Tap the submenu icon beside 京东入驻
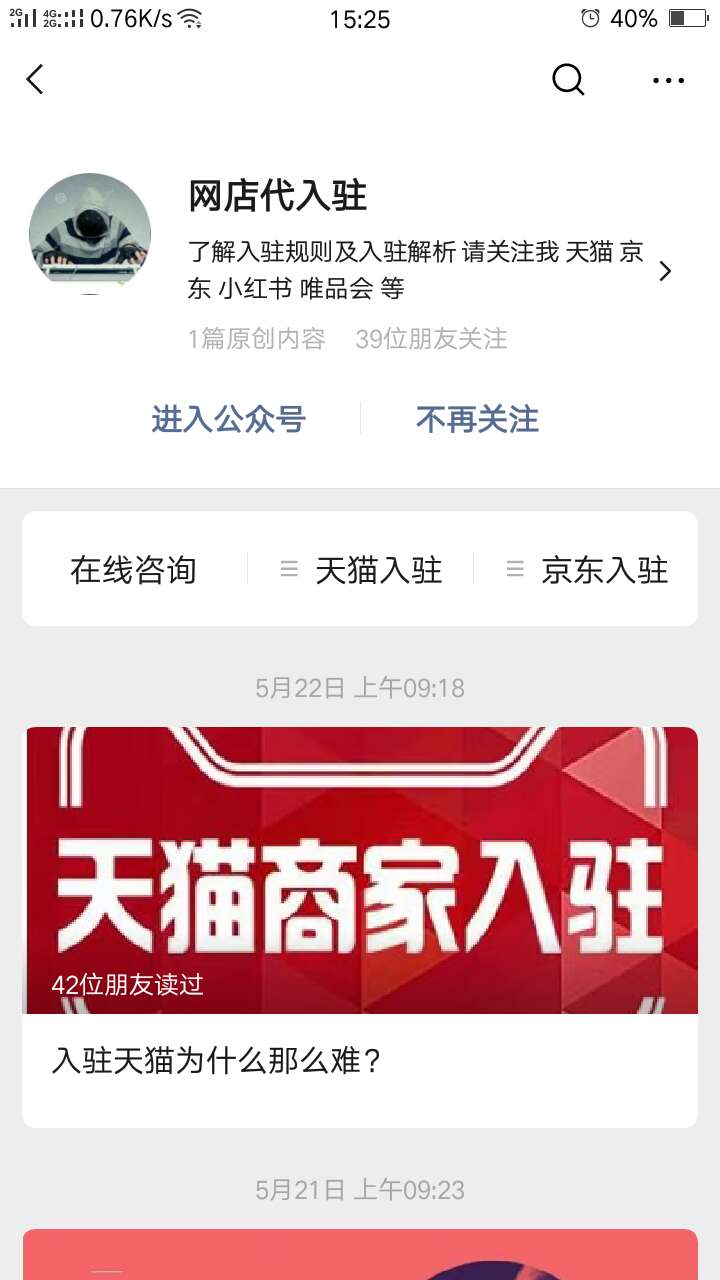This screenshot has height=1280, width=720. [x=515, y=569]
